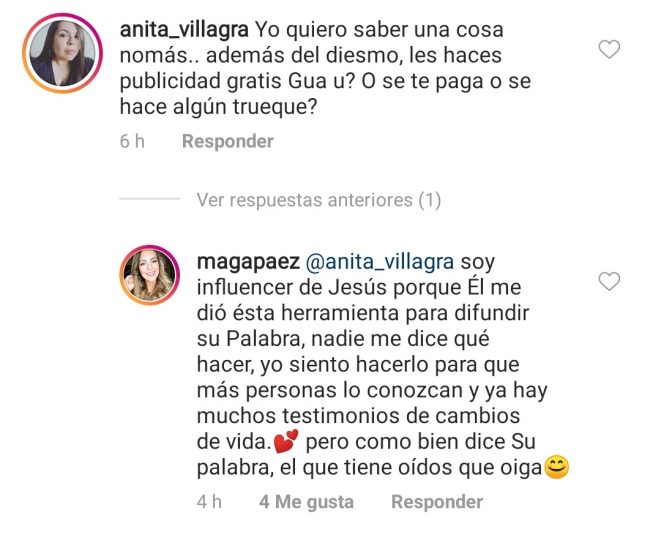661x540 pixels.
Task: Open anita_villagra's profile picture
Action: [x=65, y=51]
